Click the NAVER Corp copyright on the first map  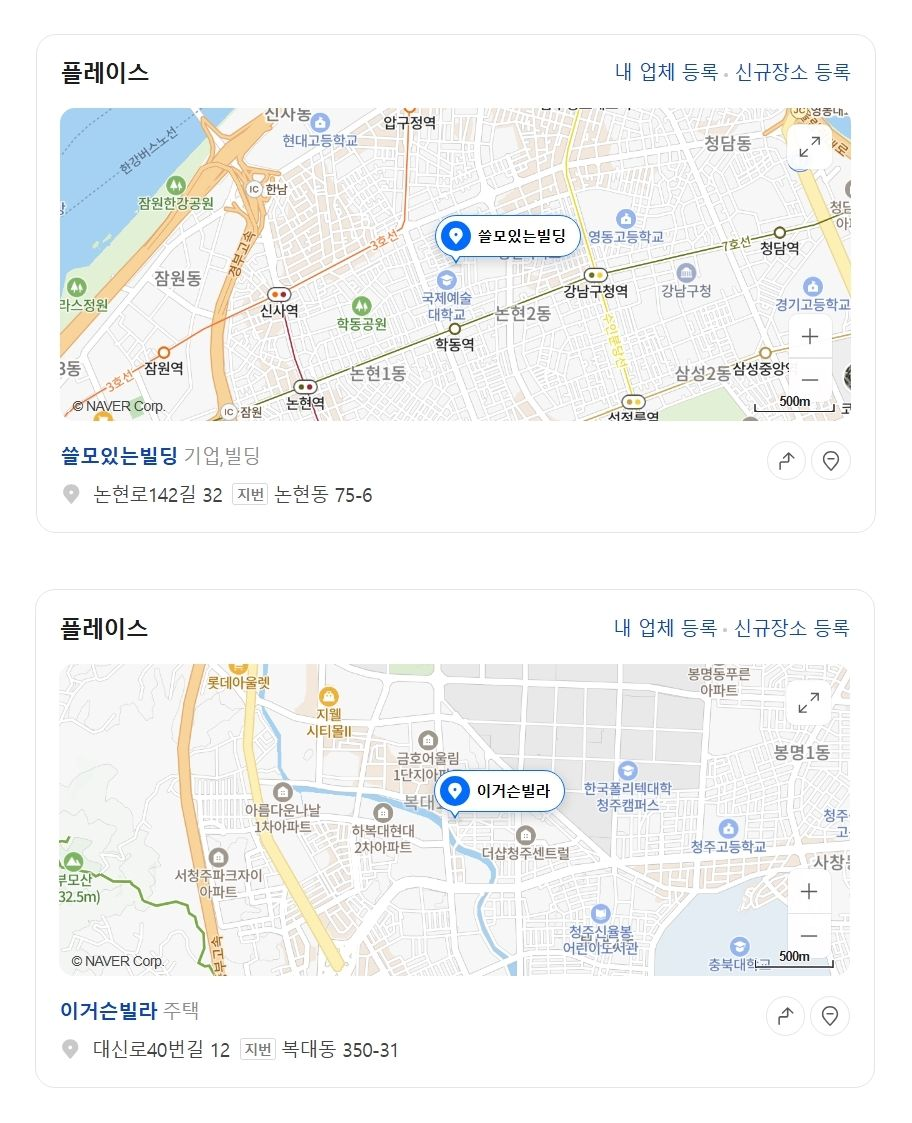[120, 406]
